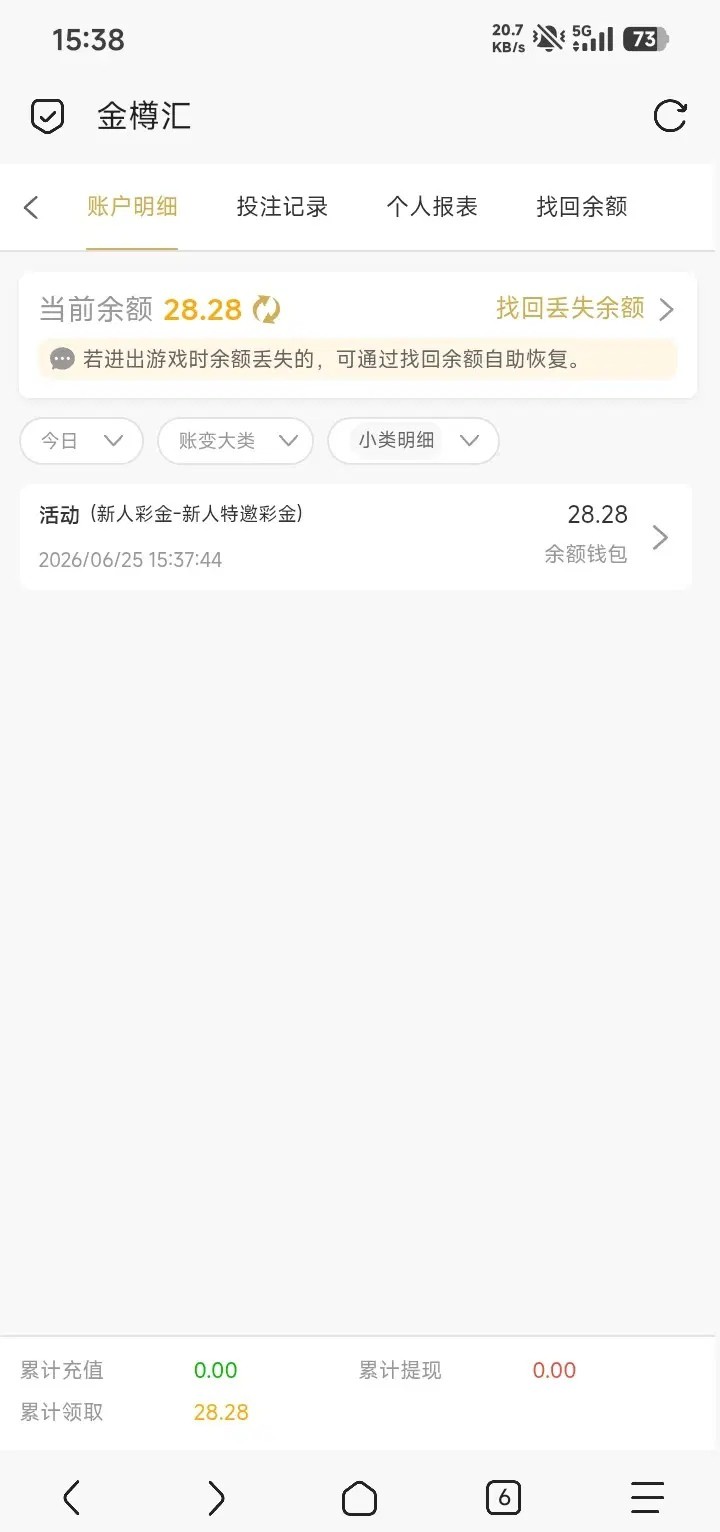The image size is (720, 1532).
Task: Refresh the current balance 28.28
Action: pos(266,310)
